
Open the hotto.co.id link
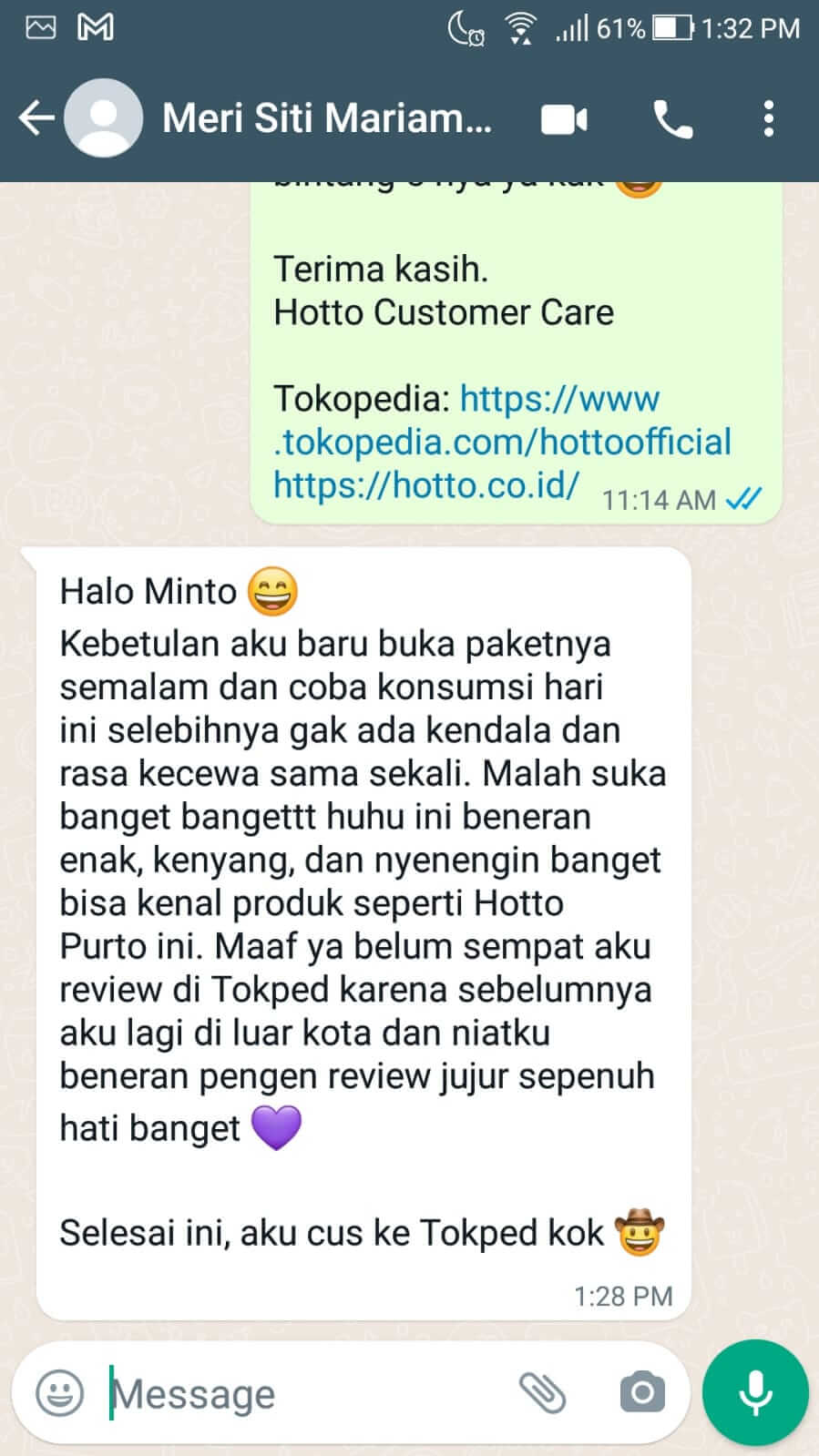425,484
